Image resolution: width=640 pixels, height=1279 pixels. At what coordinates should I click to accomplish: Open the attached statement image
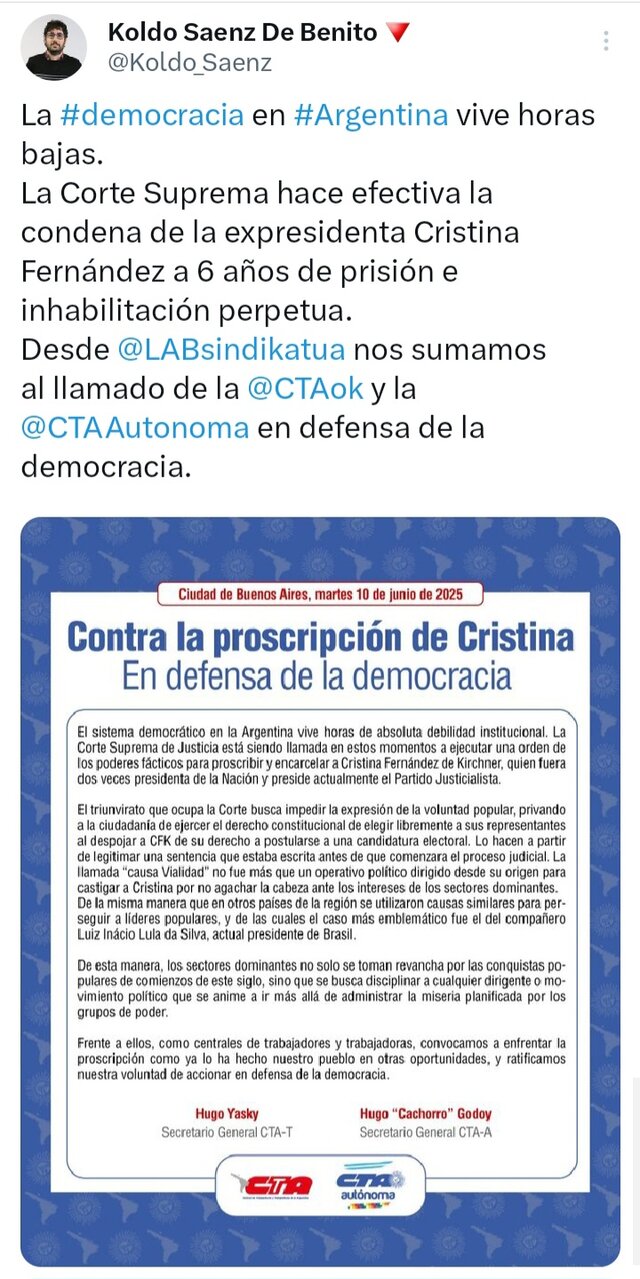tap(320, 892)
